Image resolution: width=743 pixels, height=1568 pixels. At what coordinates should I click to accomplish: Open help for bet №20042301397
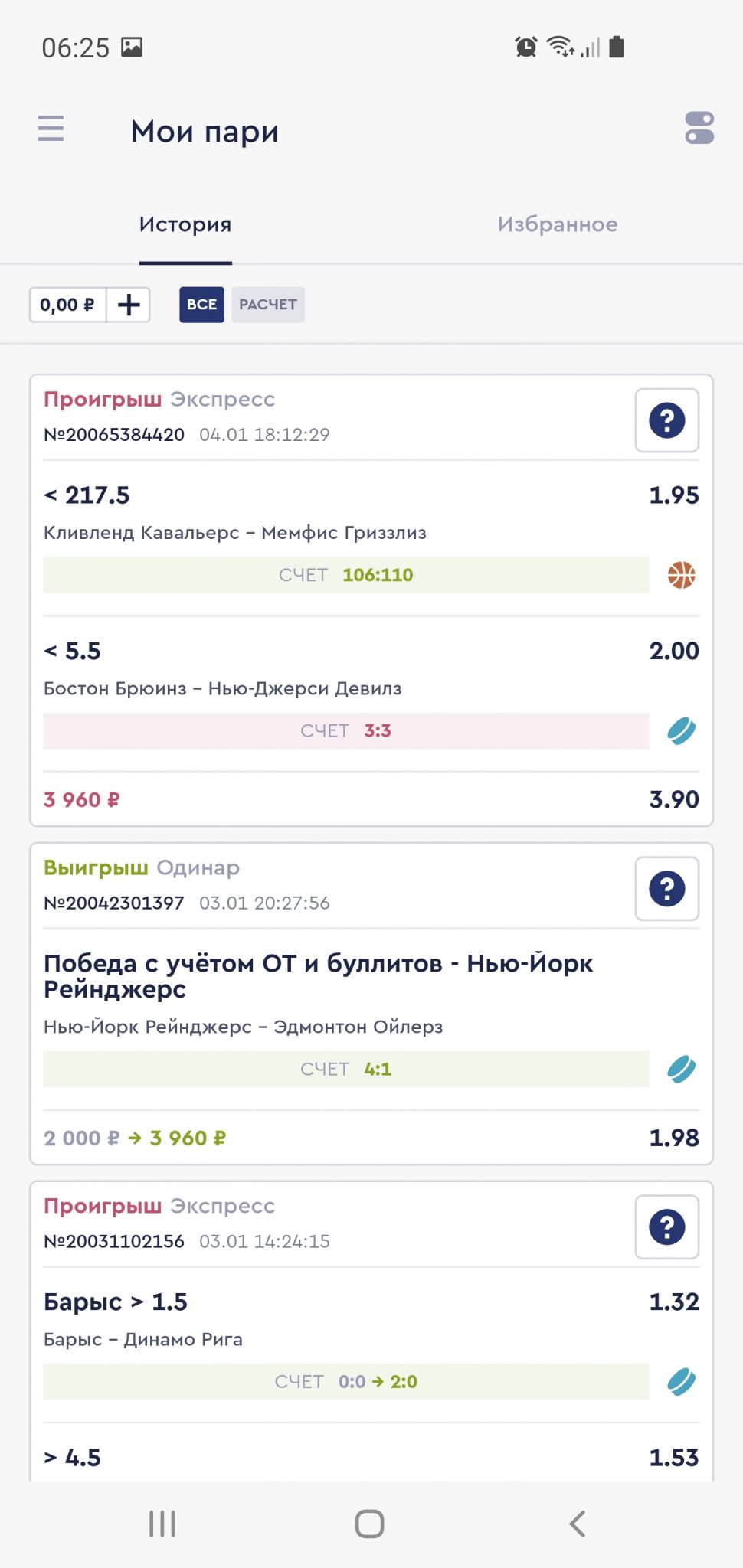click(x=667, y=889)
